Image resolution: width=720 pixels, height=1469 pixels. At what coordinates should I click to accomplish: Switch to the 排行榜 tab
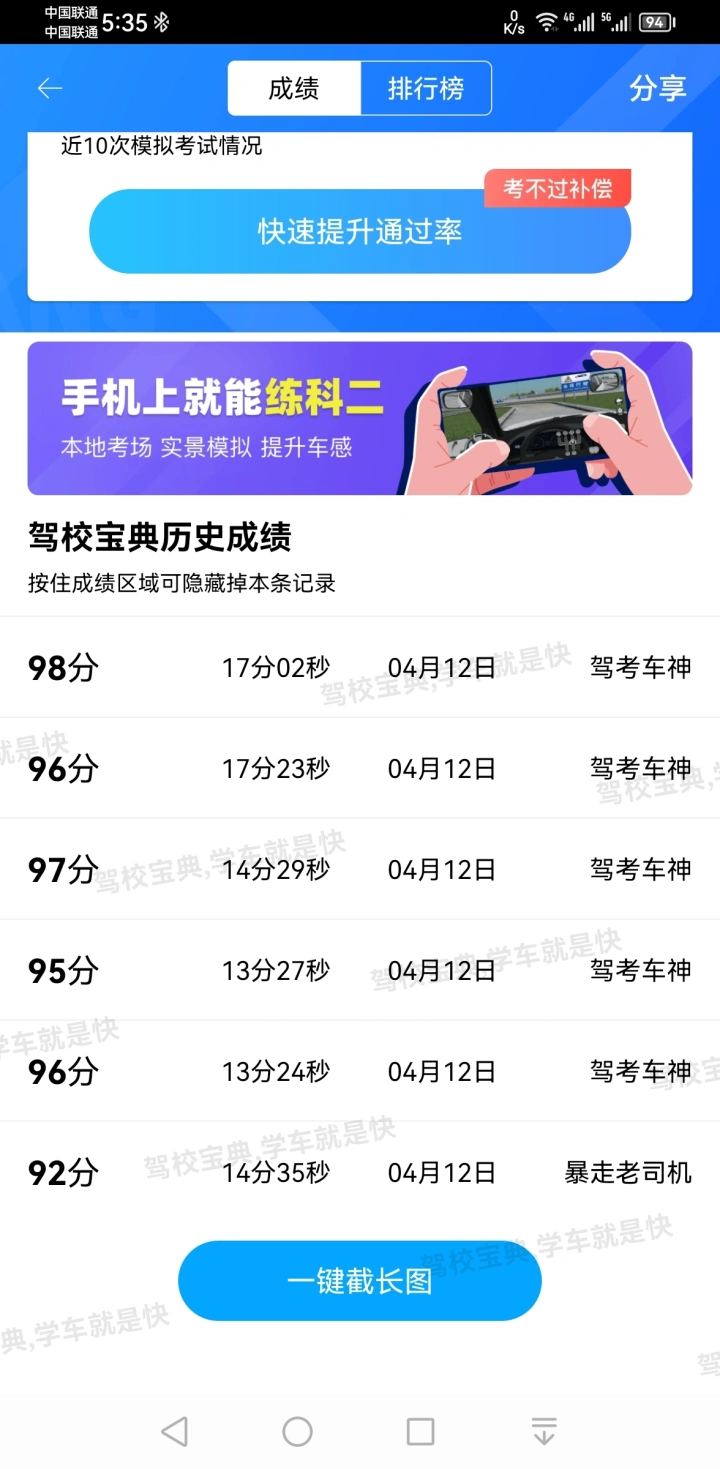click(x=426, y=88)
